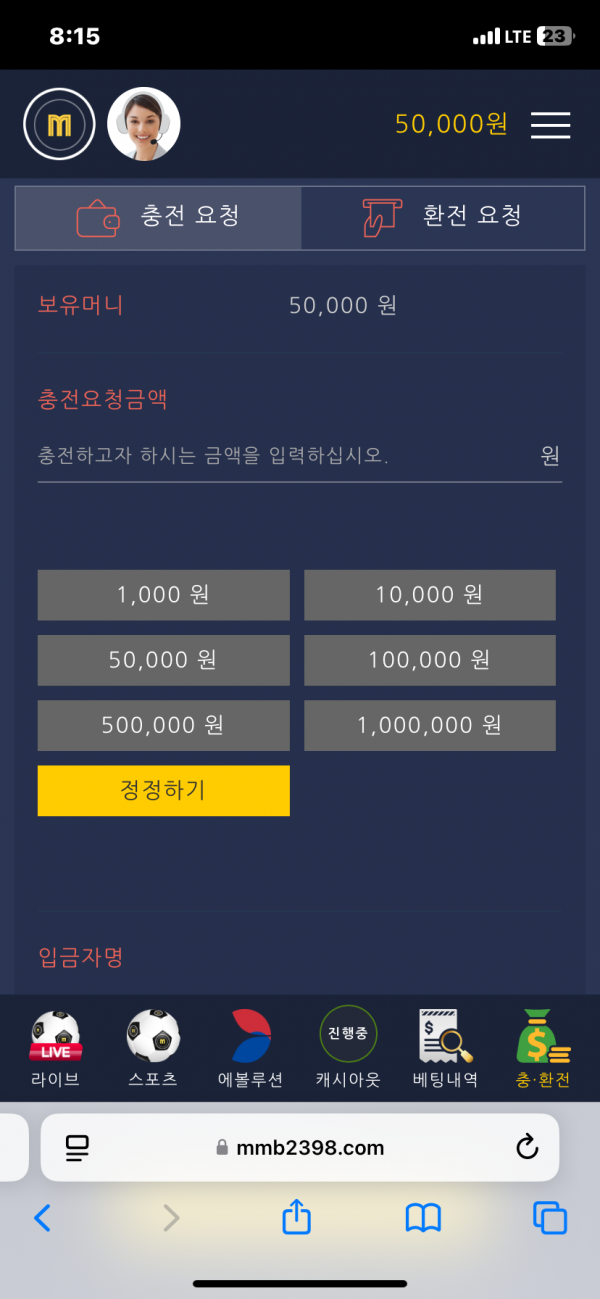The width and height of the screenshot is (600, 1299).
Task: Switch to the 환전 요청 tab
Action: [x=442, y=217]
